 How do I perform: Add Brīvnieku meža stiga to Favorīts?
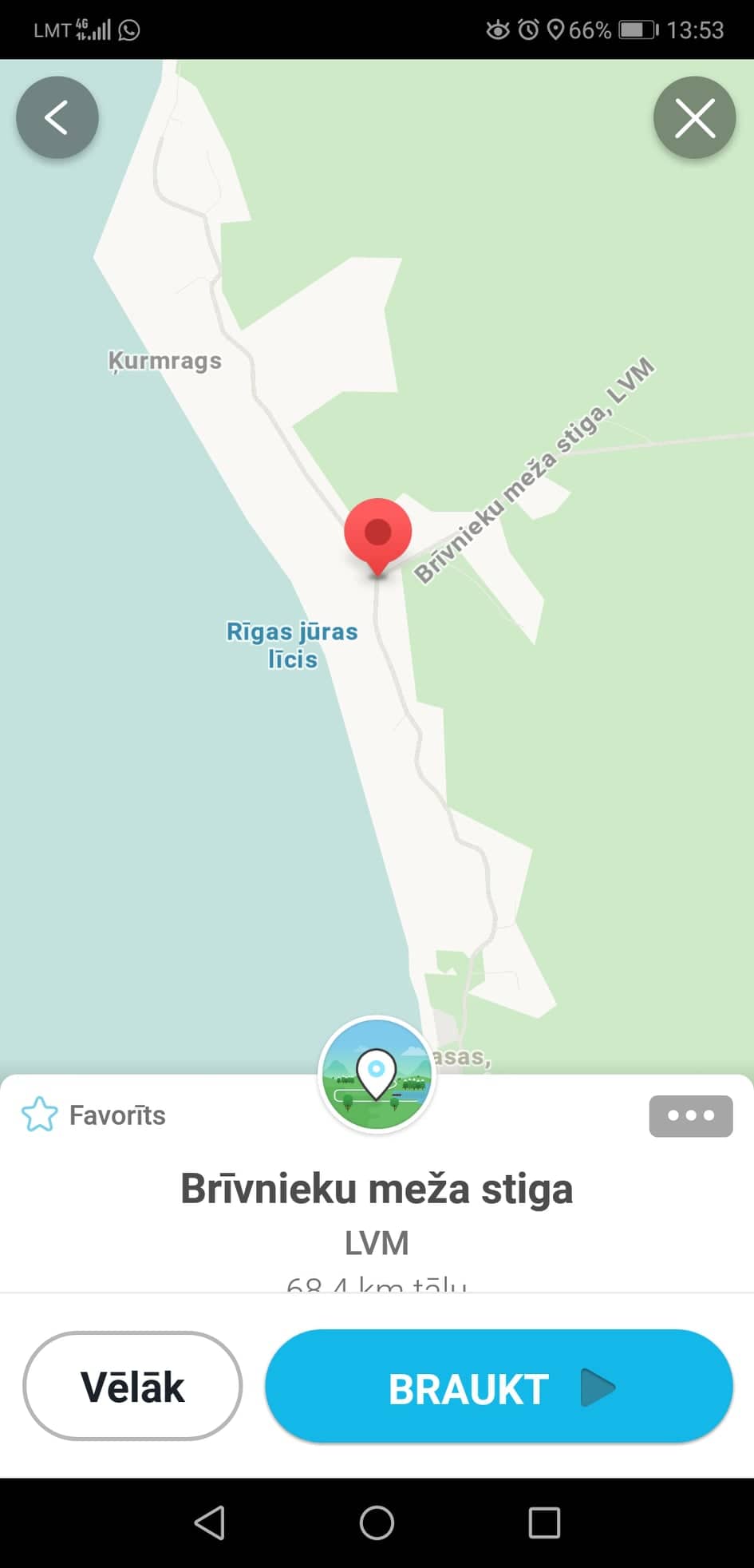click(x=94, y=1115)
